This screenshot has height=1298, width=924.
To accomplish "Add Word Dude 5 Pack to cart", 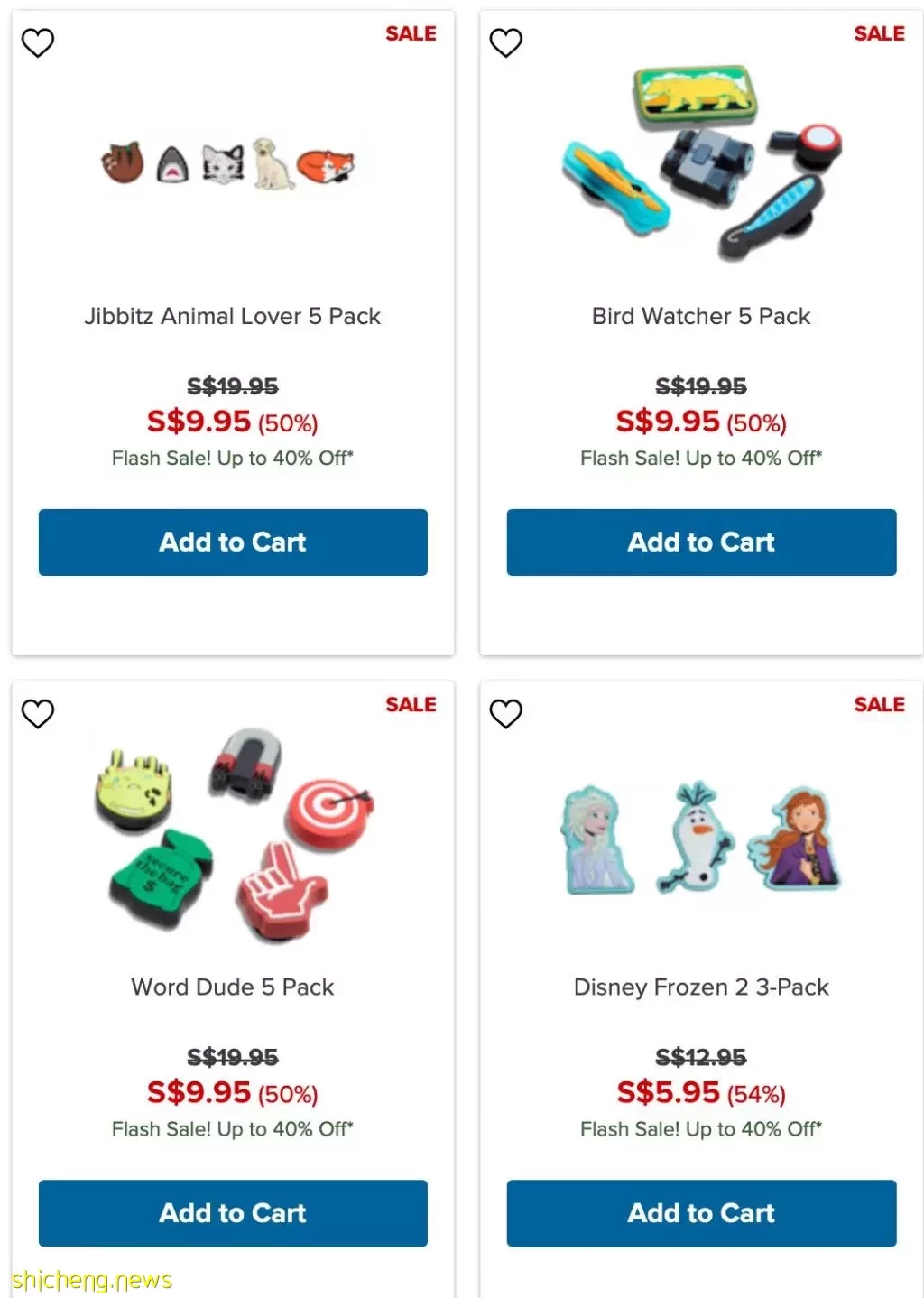I will [233, 1212].
